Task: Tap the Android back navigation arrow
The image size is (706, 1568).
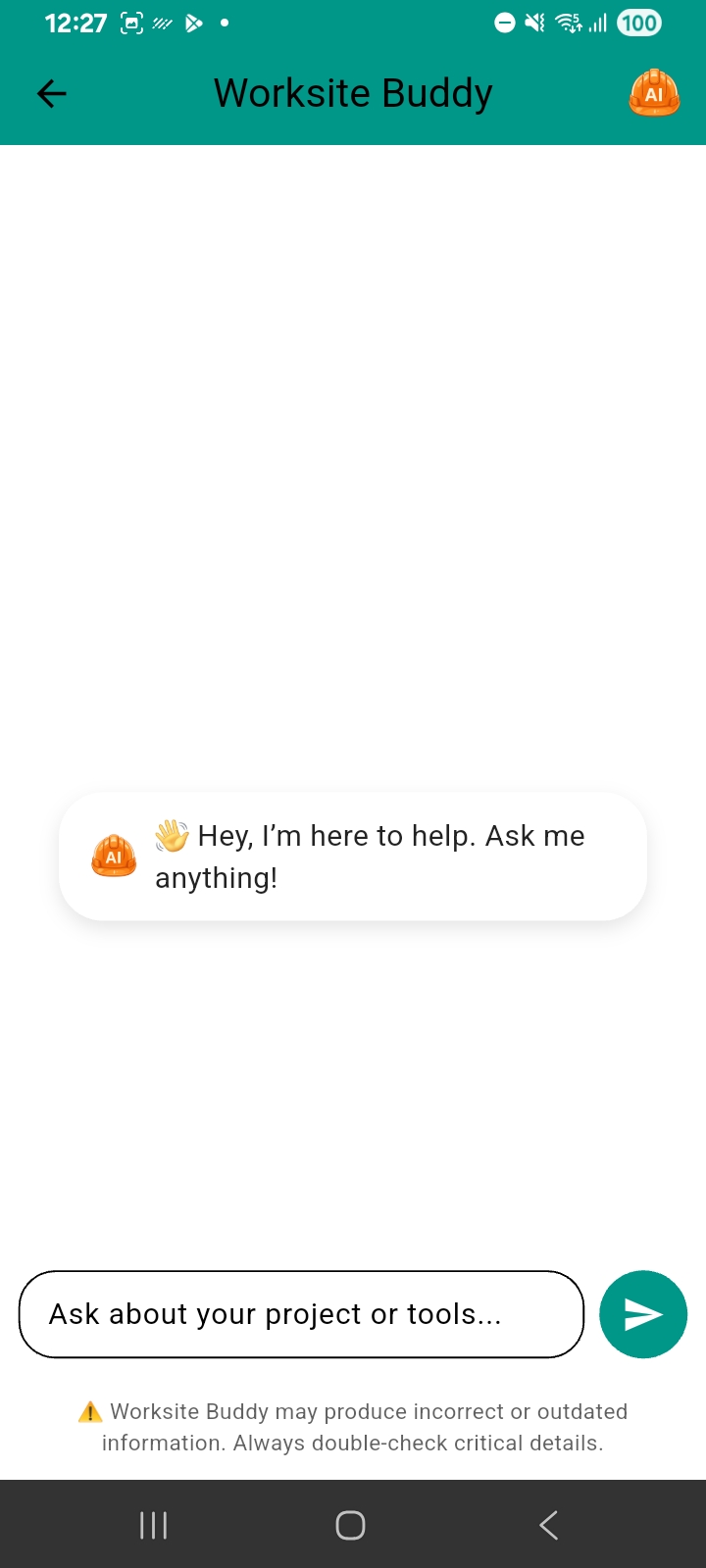Action: point(548,1525)
